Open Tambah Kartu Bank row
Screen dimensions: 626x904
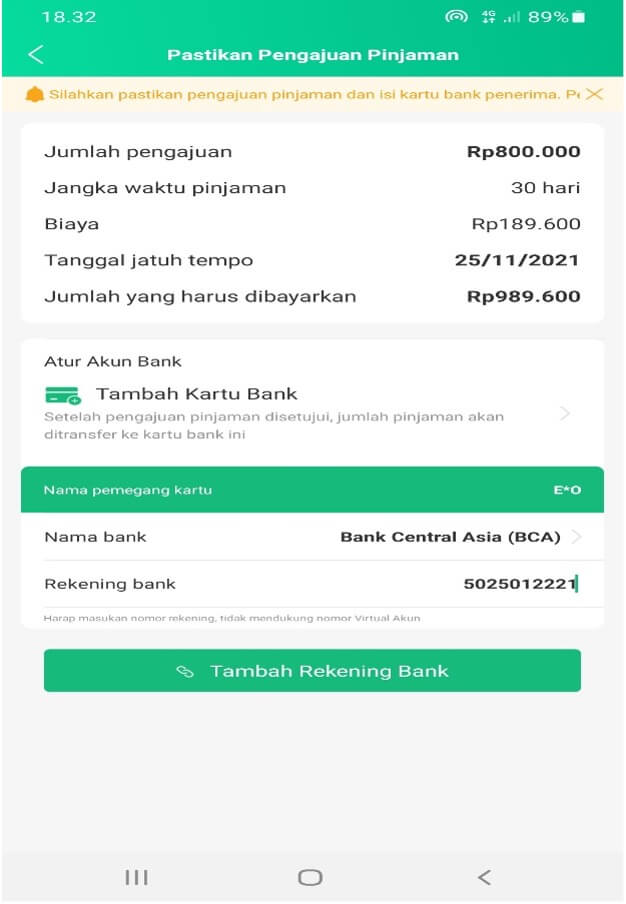click(x=312, y=412)
